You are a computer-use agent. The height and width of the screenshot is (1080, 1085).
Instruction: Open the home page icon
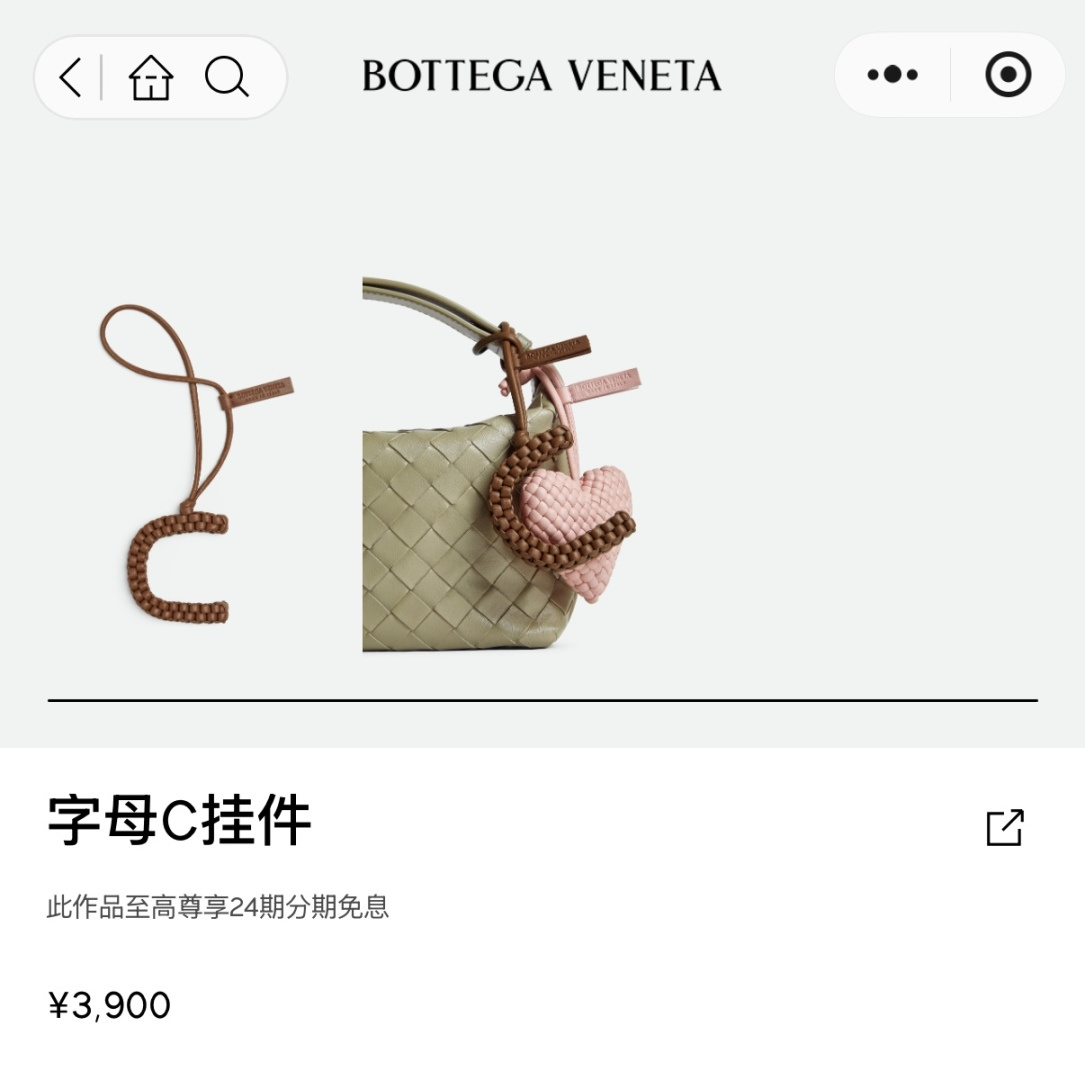pos(150,77)
